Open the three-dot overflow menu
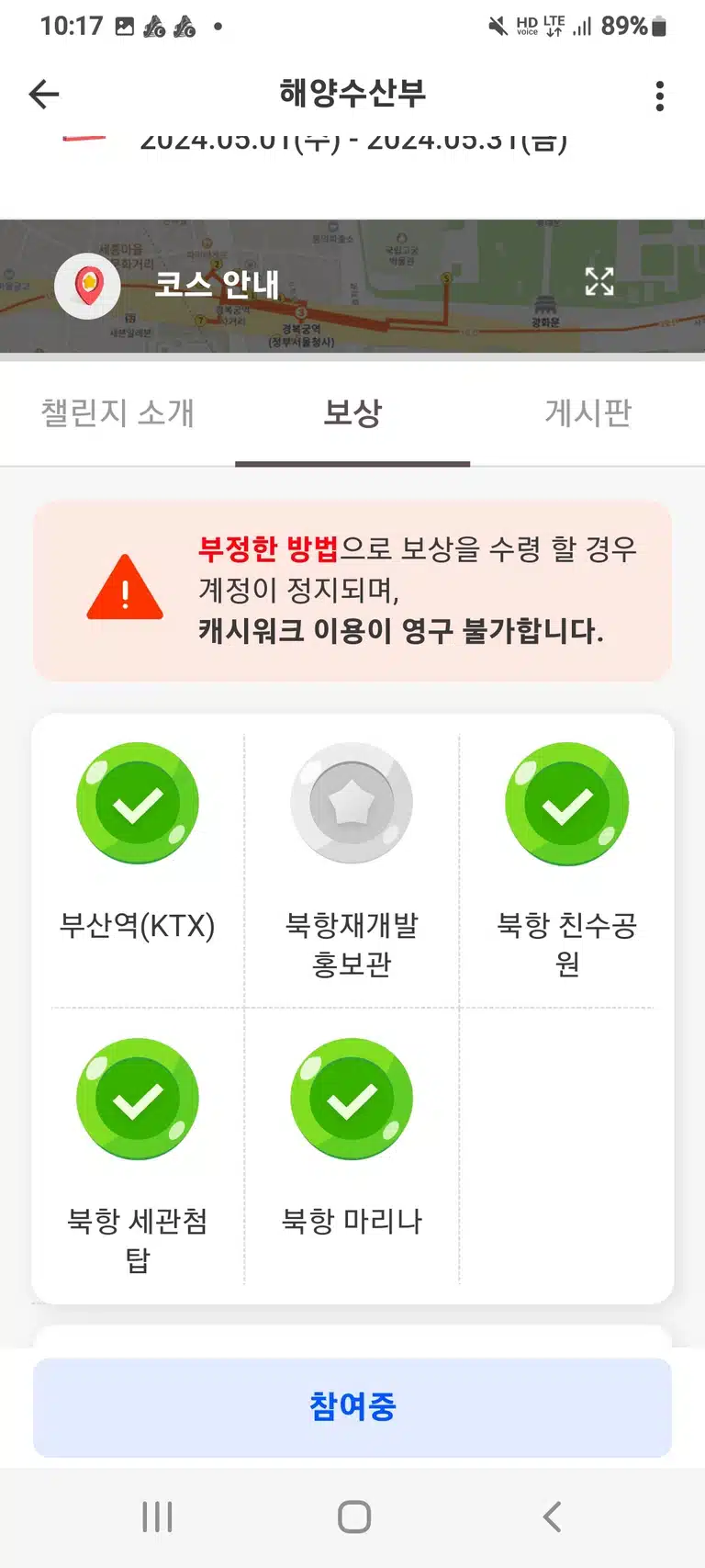The image size is (705, 1568). click(x=659, y=95)
